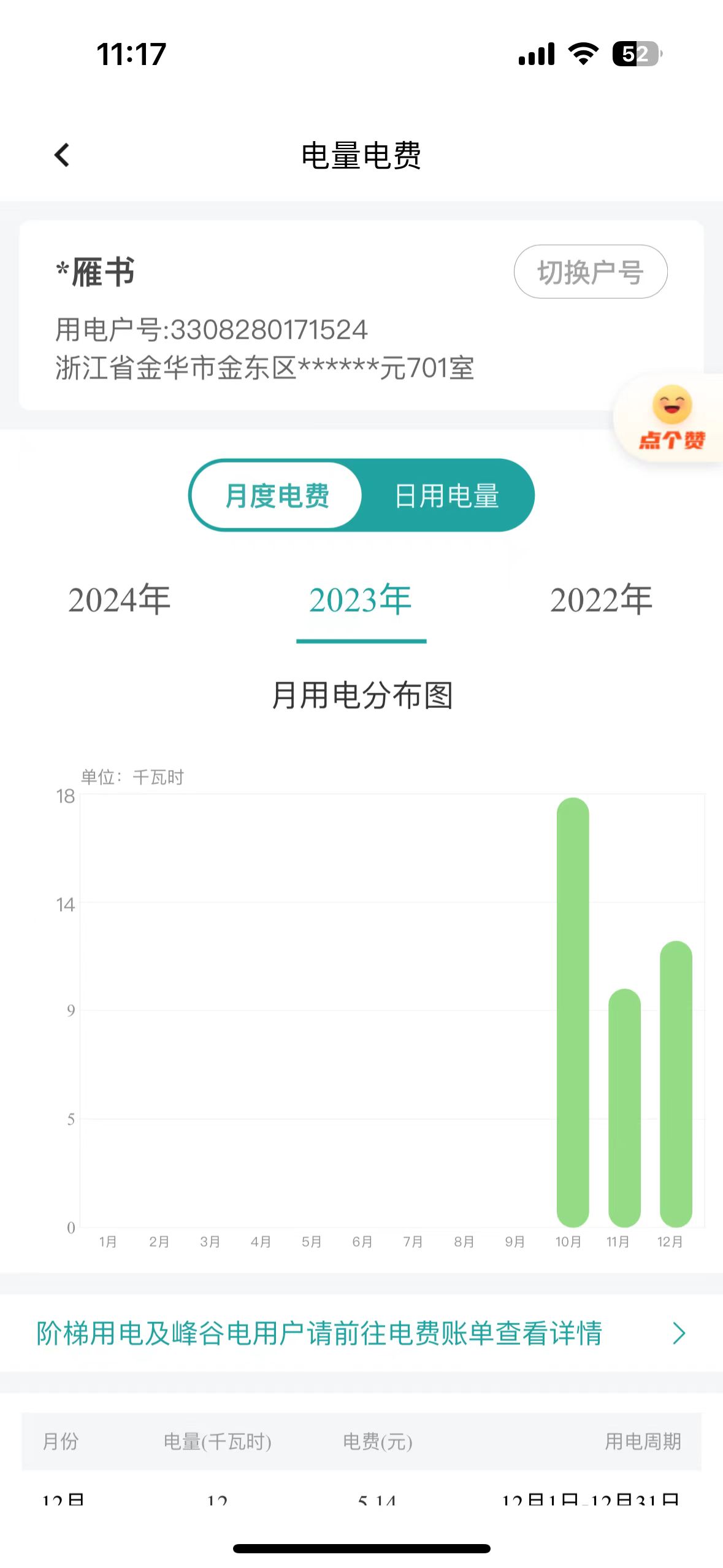Go back using the top-left arrow
The height and width of the screenshot is (1568, 723).
click(62, 155)
